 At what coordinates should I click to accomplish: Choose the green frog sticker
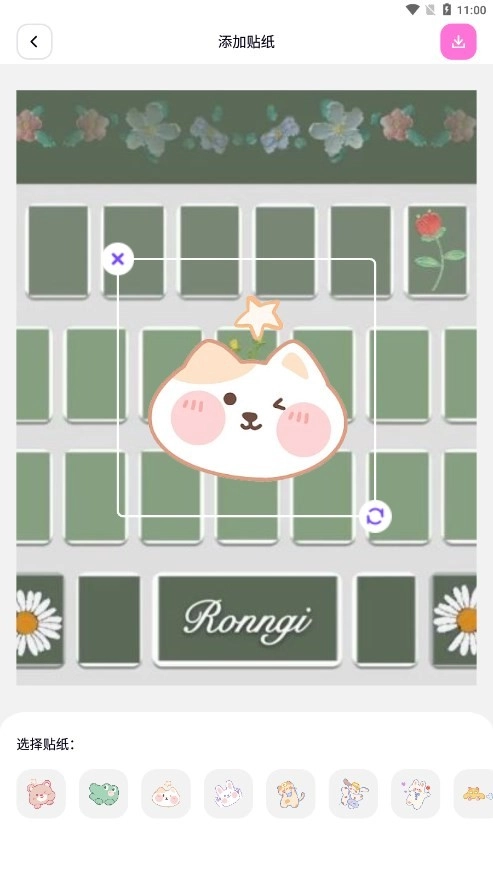tap(103, 793)
